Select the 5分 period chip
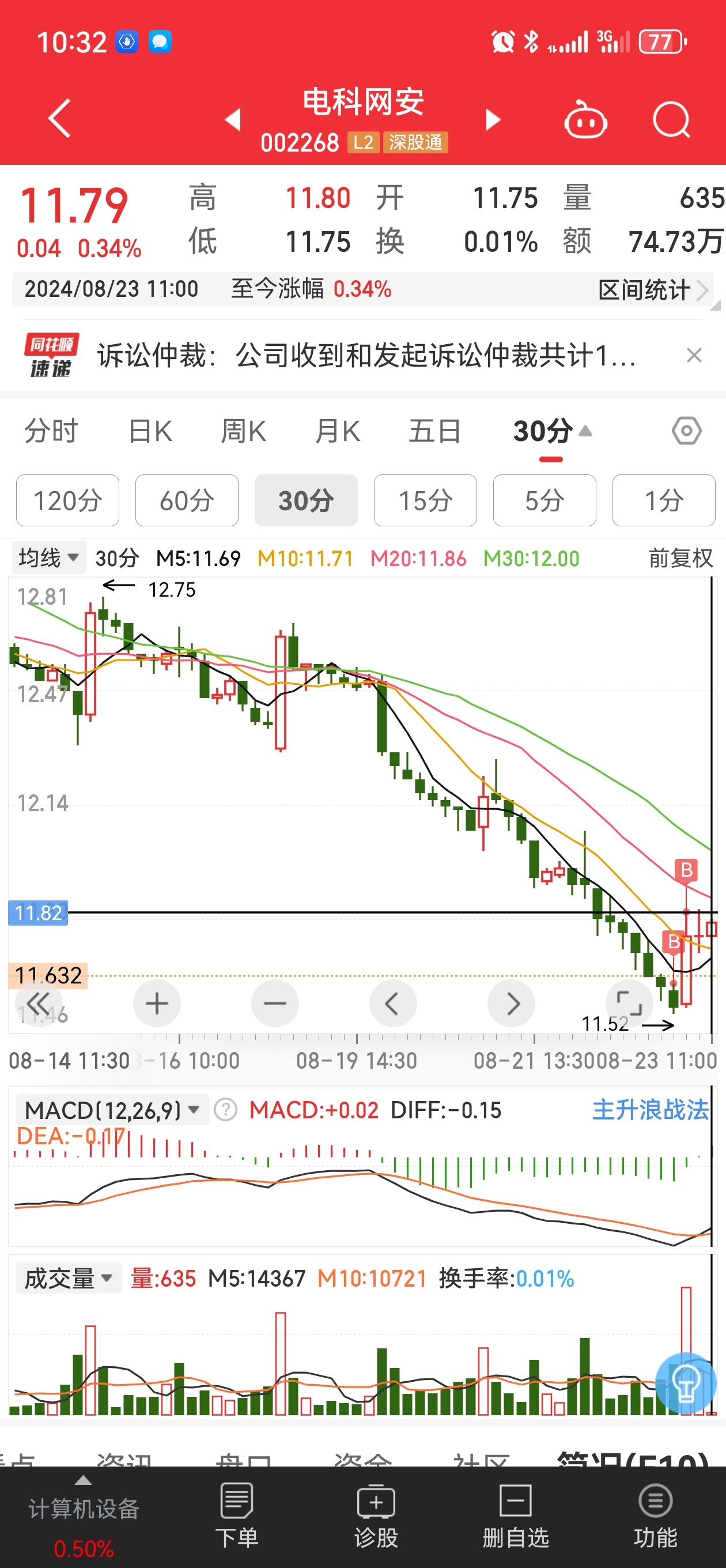This screenshot has width=726, height=1568. pos(544,500)
